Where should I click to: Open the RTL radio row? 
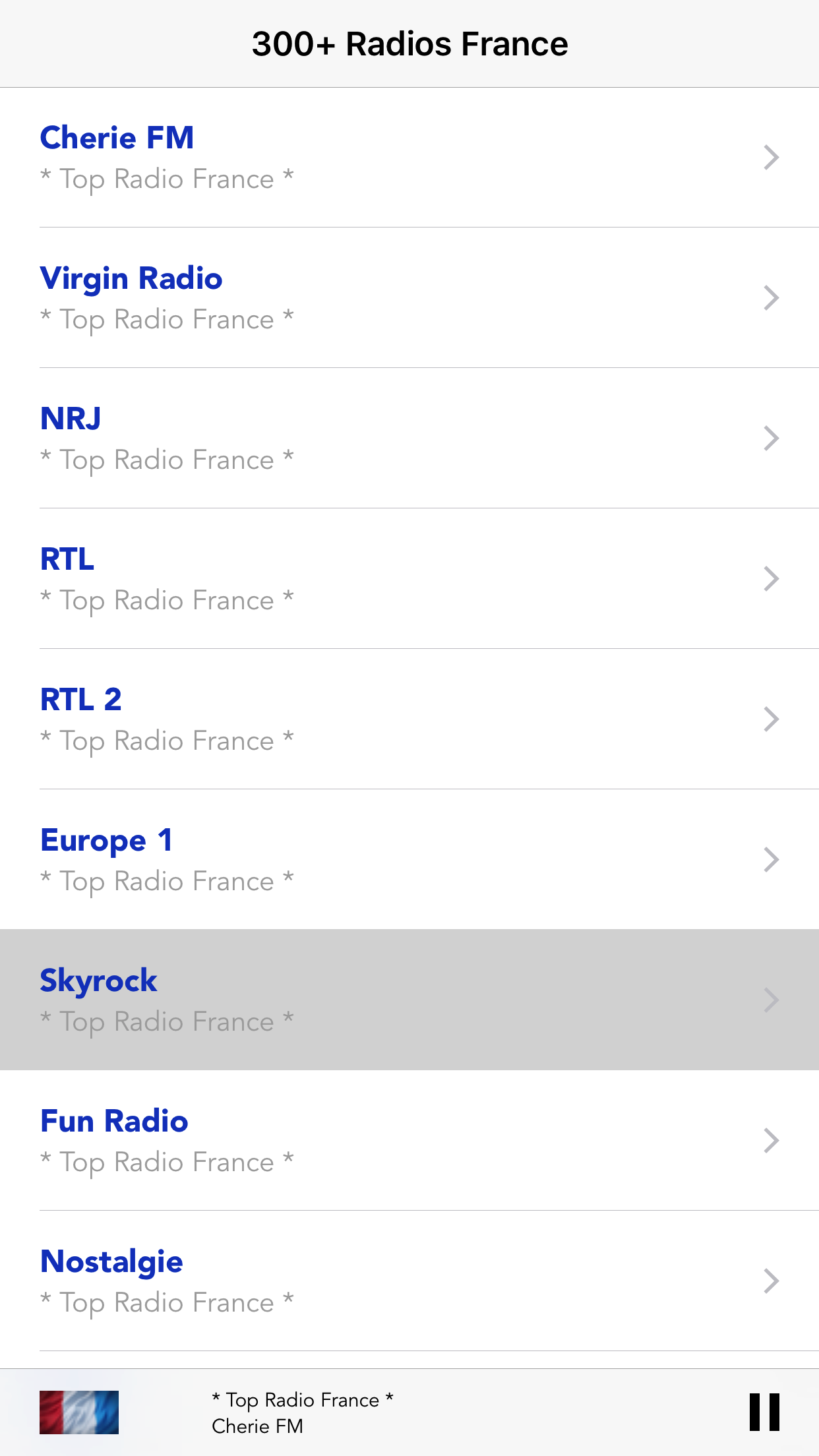point(409,579)
